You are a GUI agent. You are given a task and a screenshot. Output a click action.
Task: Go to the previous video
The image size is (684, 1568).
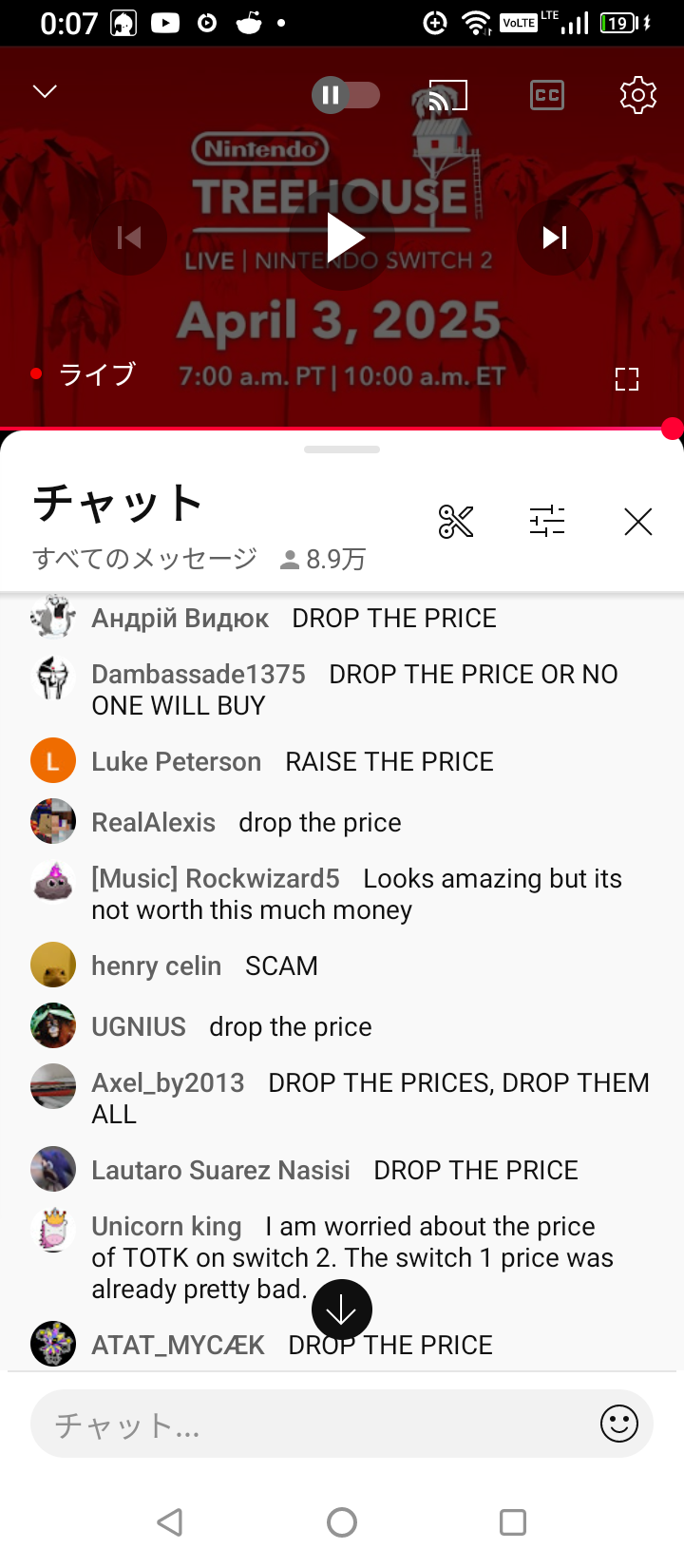[x=129, y=238]
